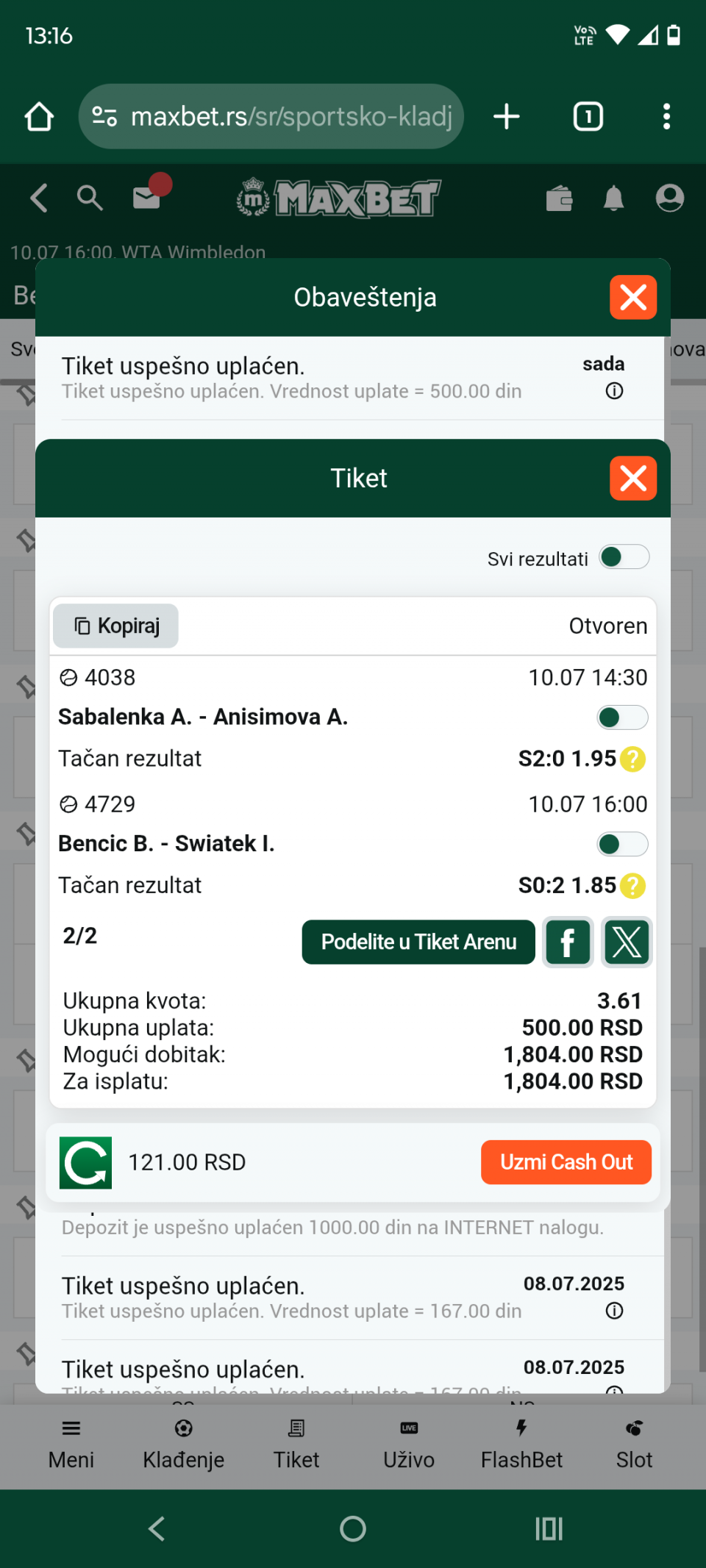Open info for the 500.00 din notification

pos(614,391)
